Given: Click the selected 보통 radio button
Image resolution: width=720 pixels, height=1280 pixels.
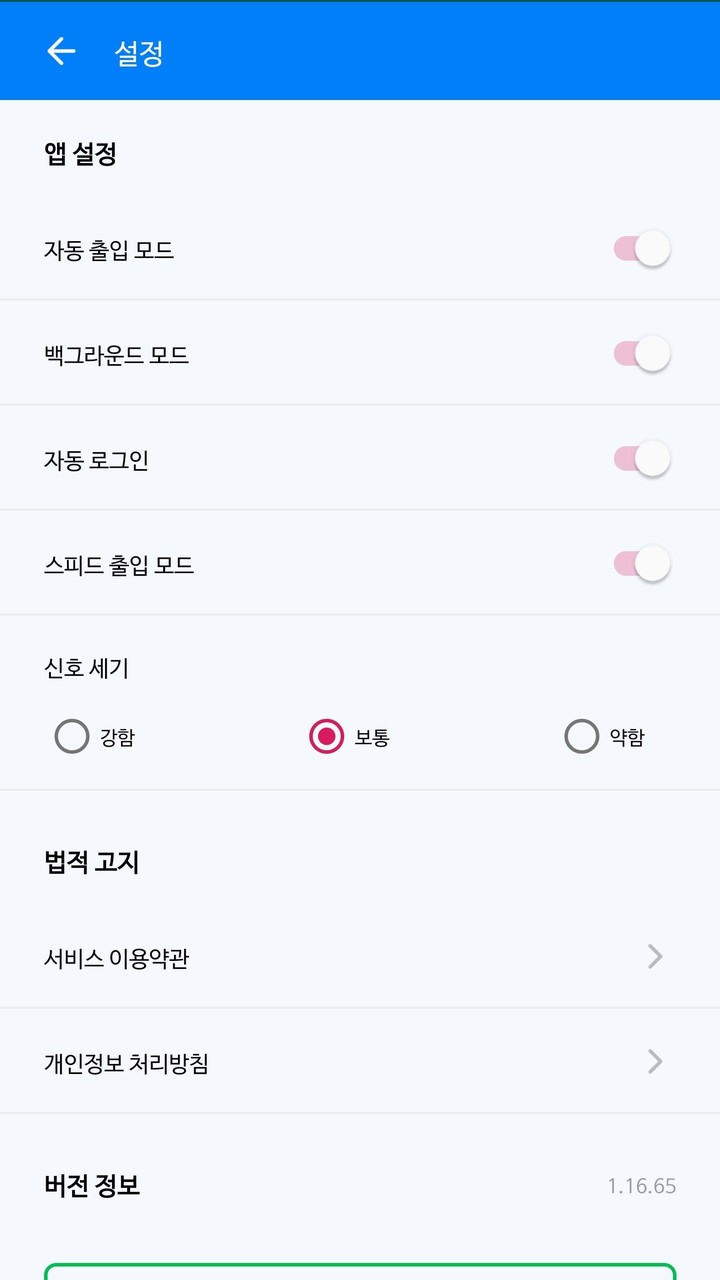Looking at the screenshot, I should [326, 737].
